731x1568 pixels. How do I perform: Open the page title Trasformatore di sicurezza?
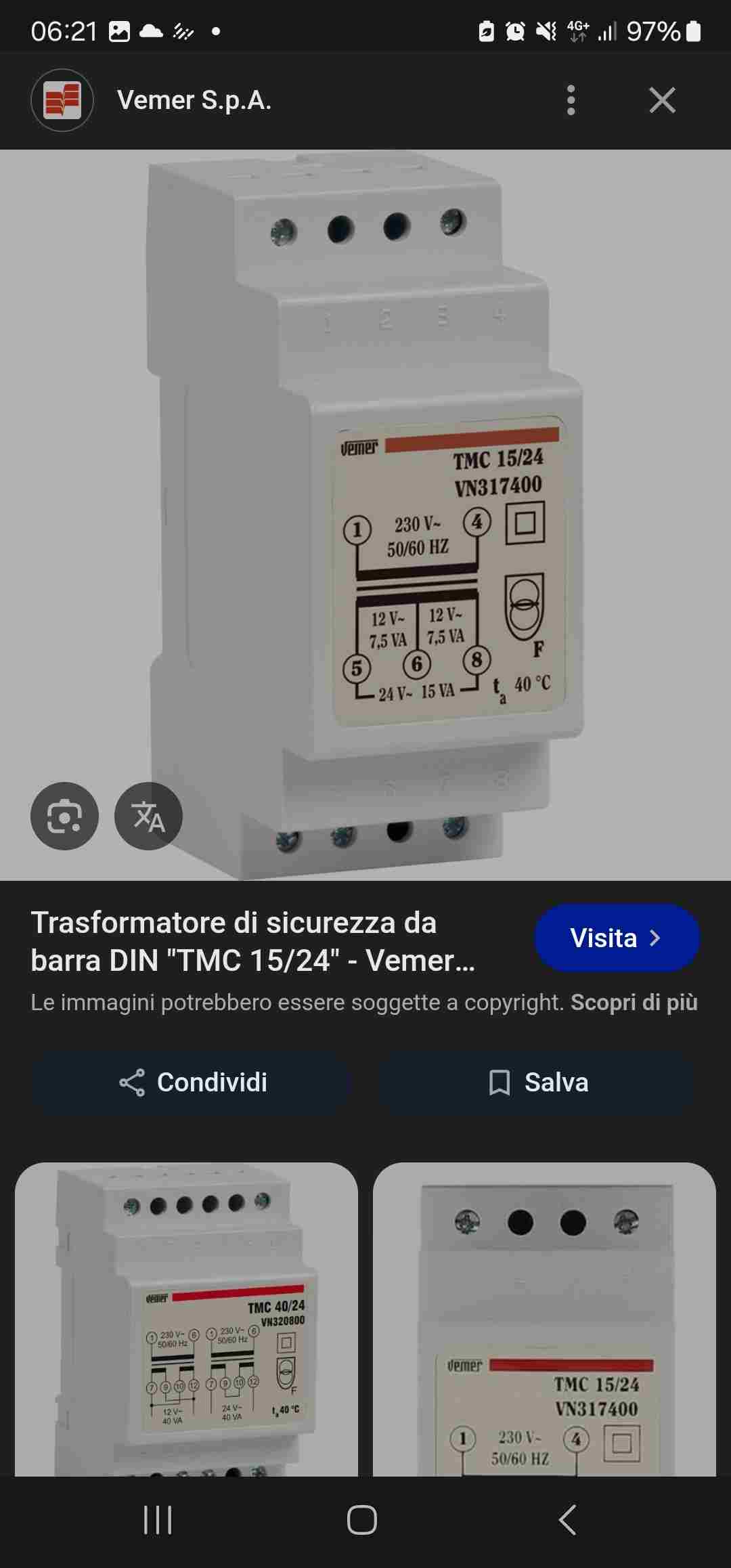pos(253,941)
